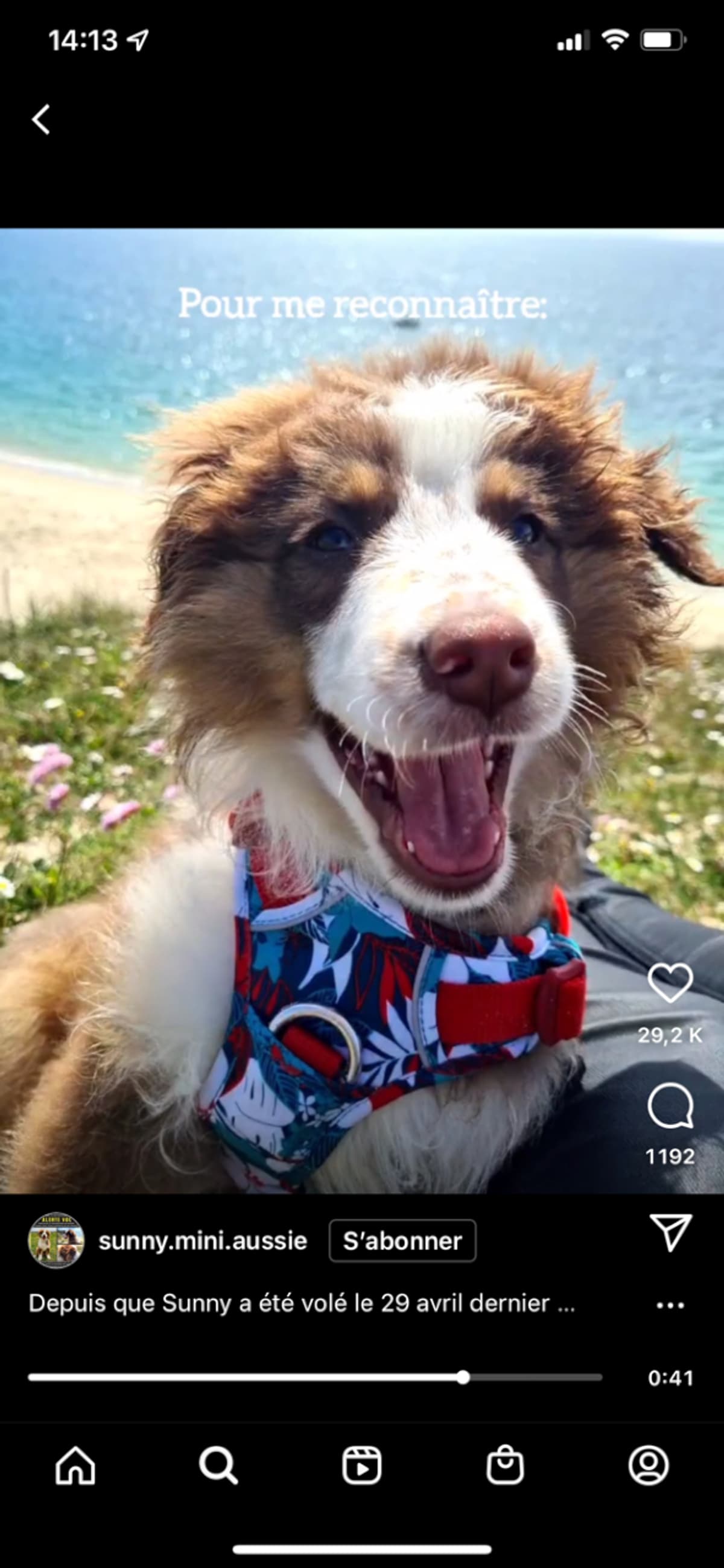Expand the caption starting with Depuis que Sunny
Image resolution: width=724 pixels, height=1568 pixels.
tap(302, 1304)
